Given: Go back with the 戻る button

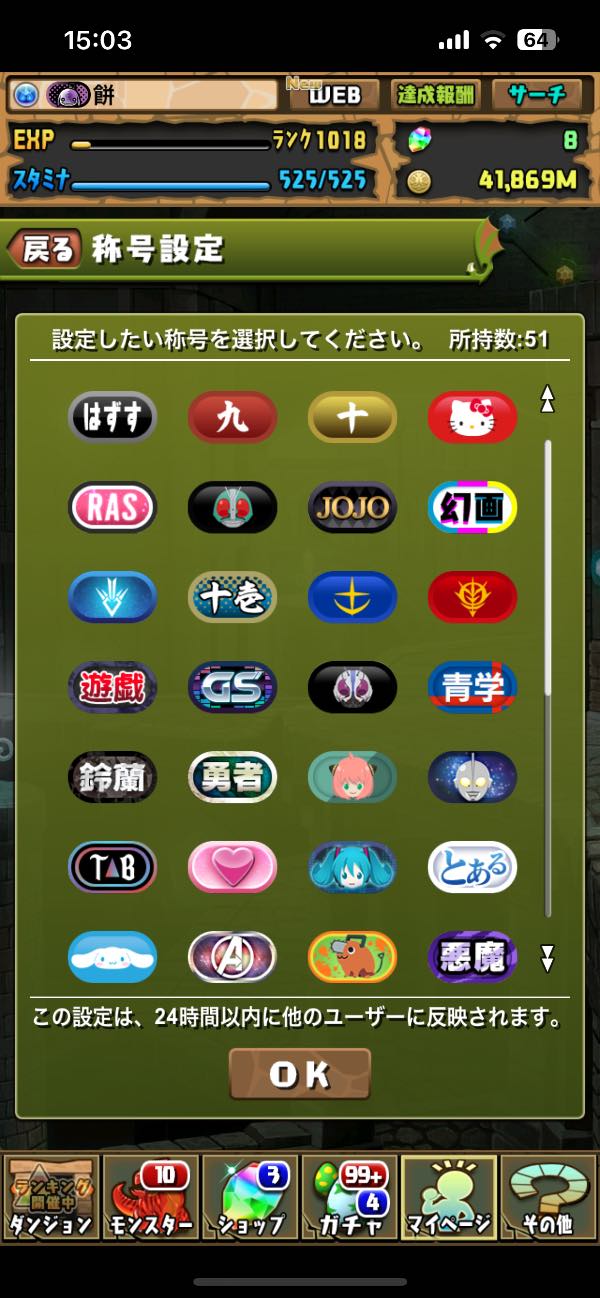Looking at the screenshot, I should (x=46, y=249).
